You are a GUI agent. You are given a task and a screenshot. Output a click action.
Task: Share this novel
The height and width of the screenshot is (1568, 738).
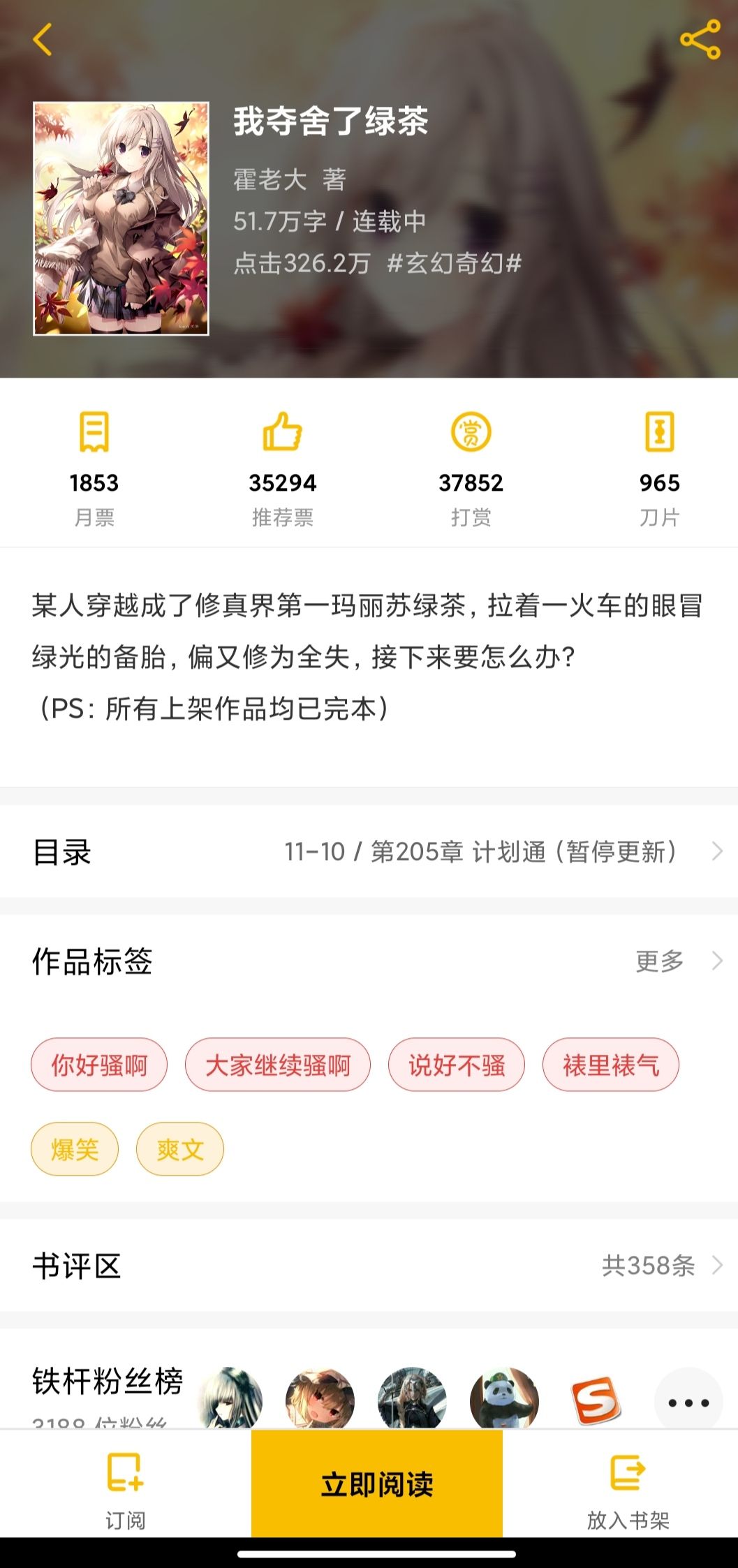(700, 39)
